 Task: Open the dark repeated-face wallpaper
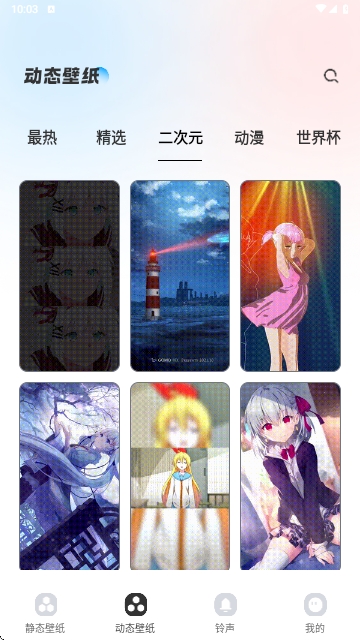(x=69, y=276)
